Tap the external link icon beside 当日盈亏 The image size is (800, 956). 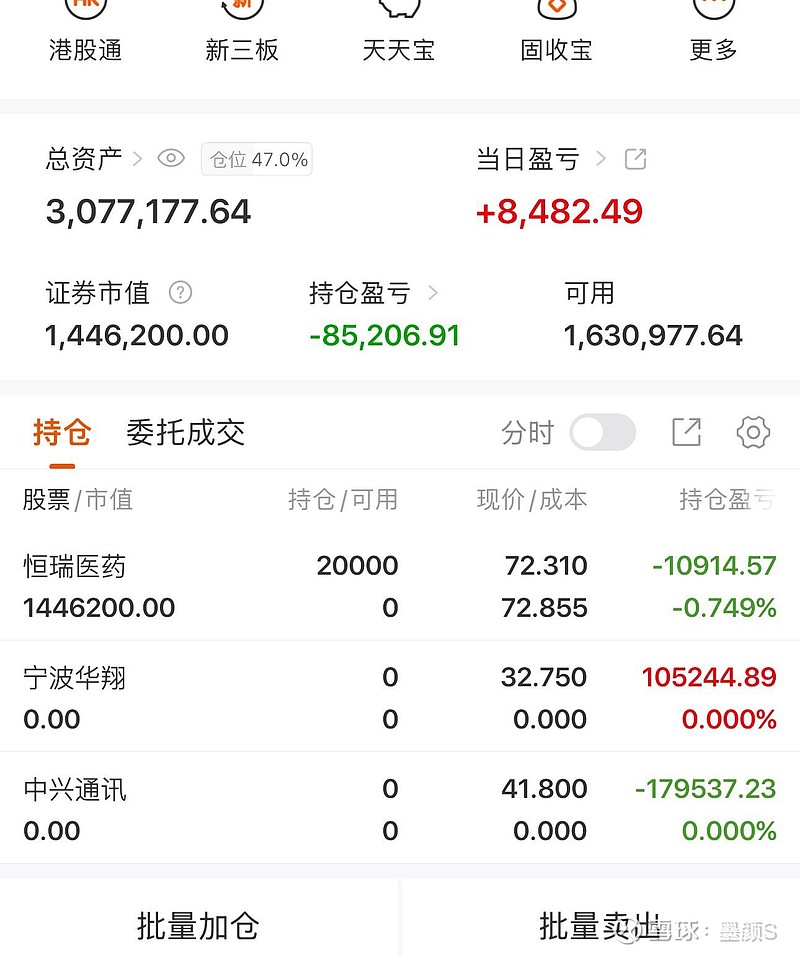tap(635, 158)
